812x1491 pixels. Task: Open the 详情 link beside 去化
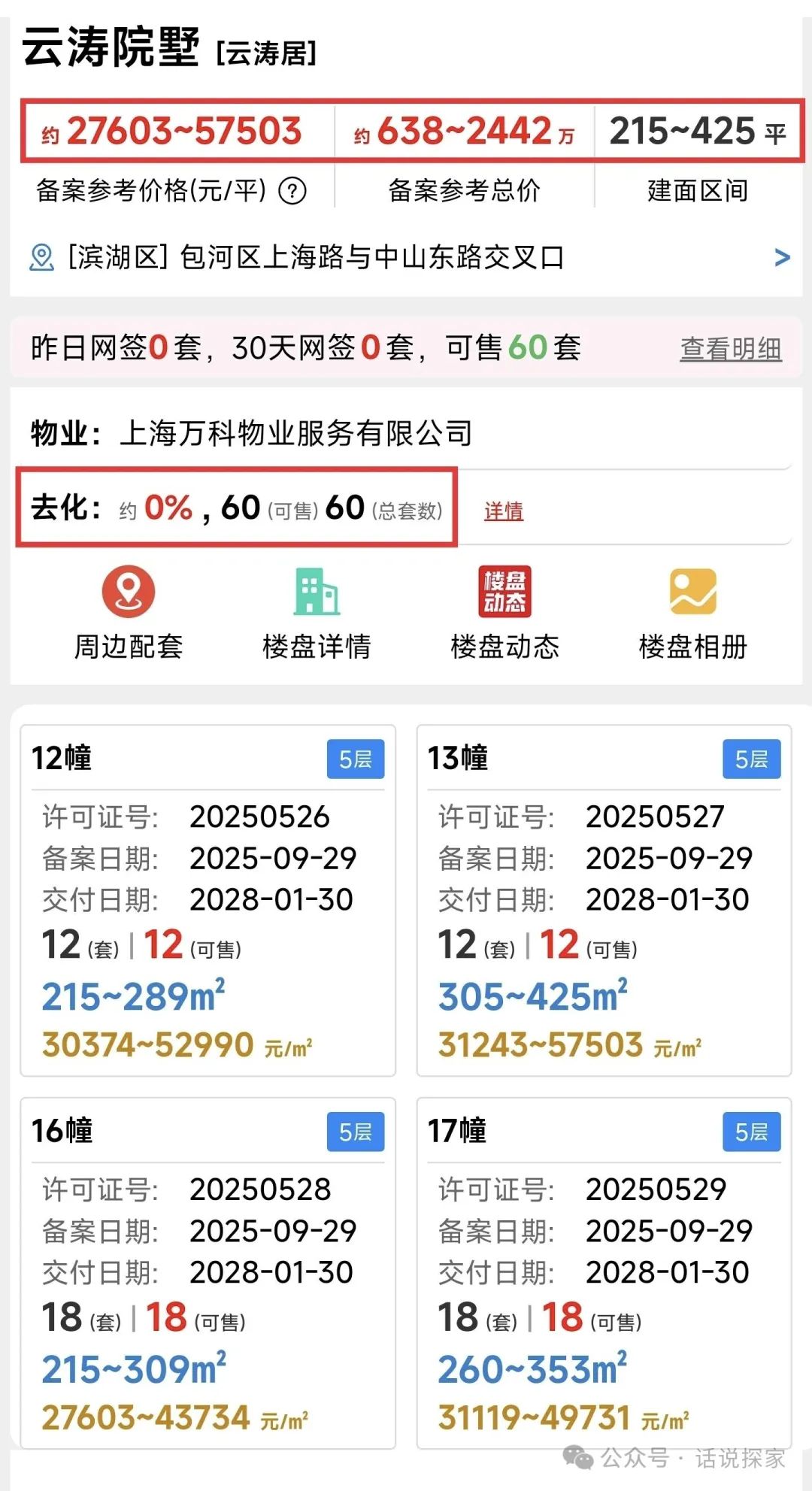pyautogui.click(x=503, y=511)
